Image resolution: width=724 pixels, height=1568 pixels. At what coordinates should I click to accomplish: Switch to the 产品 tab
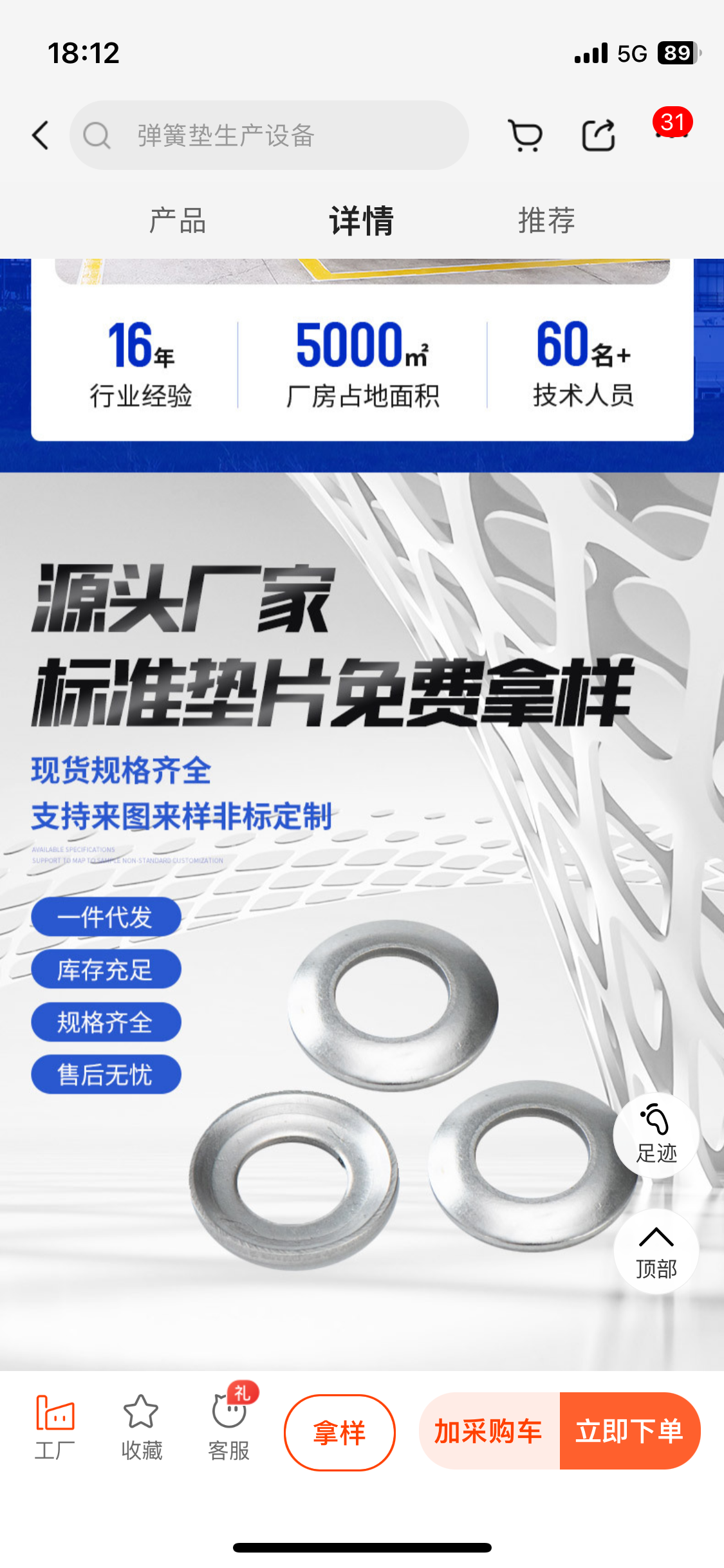pos(178,221)
